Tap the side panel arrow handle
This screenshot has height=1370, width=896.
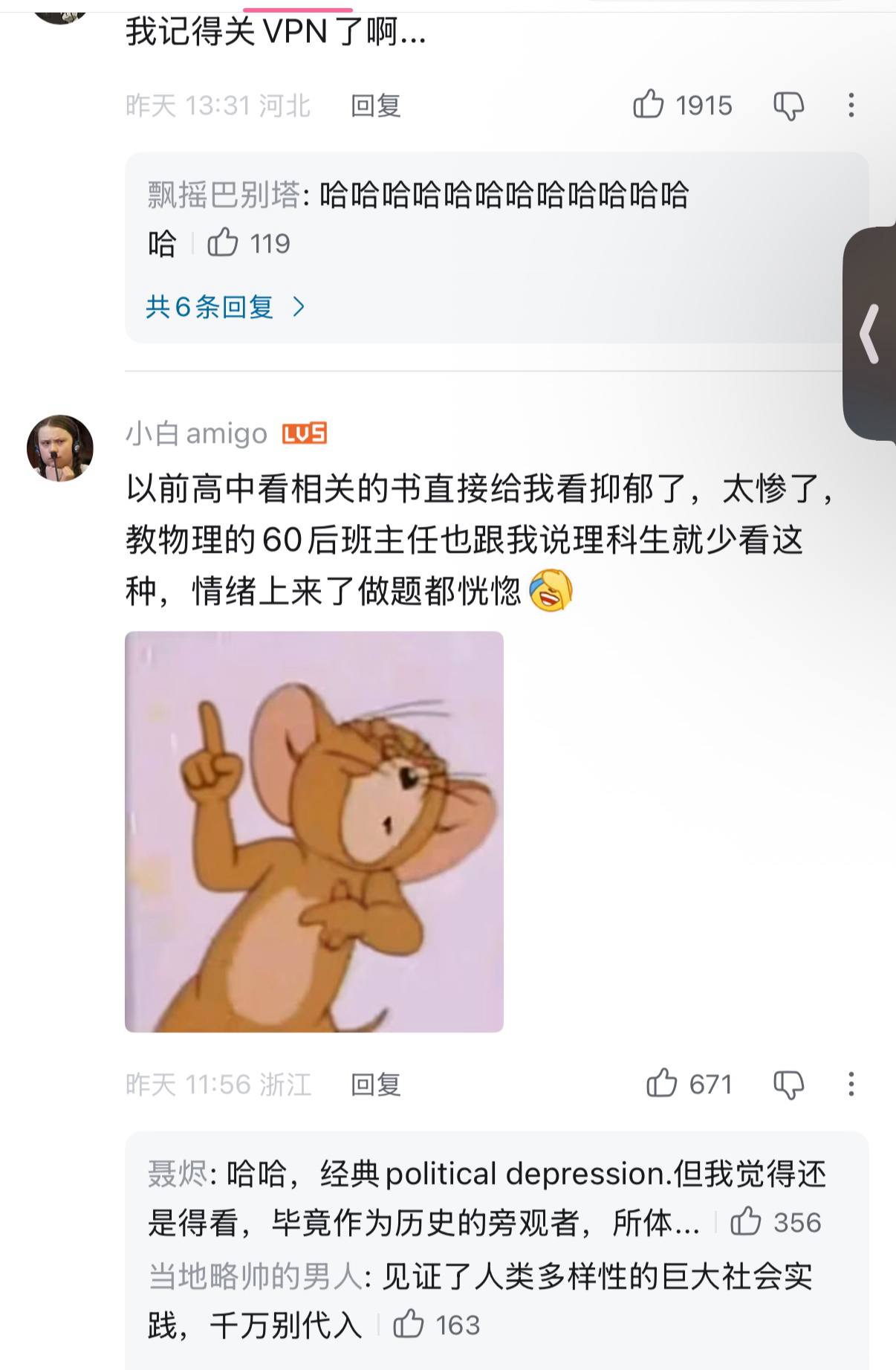871,334
